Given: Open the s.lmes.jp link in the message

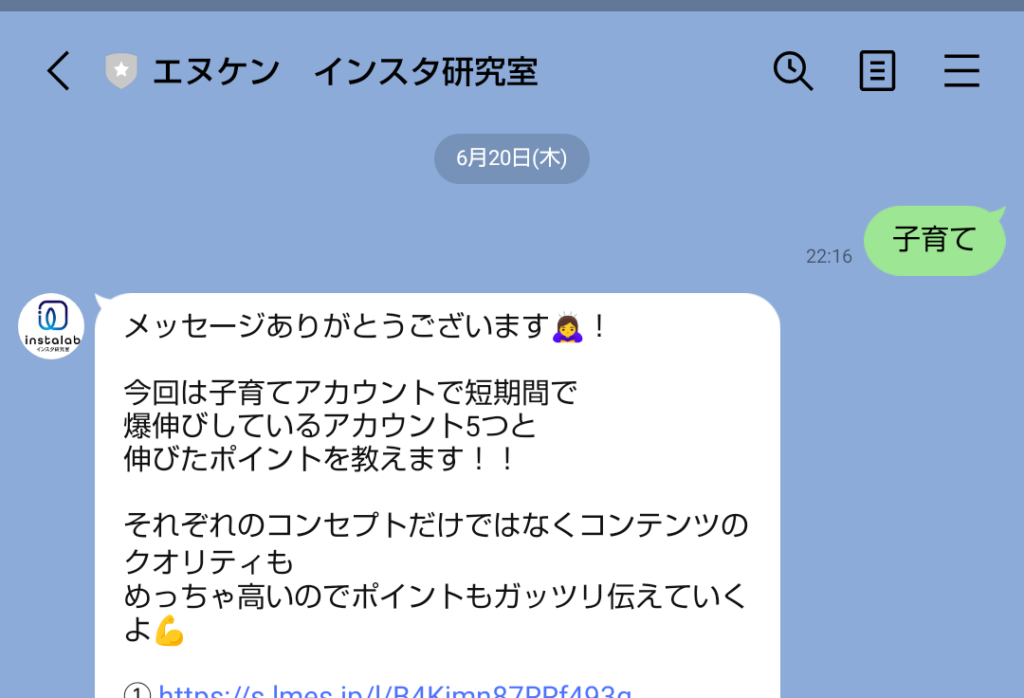Looking at the screenshot, I should coord(395,690).
